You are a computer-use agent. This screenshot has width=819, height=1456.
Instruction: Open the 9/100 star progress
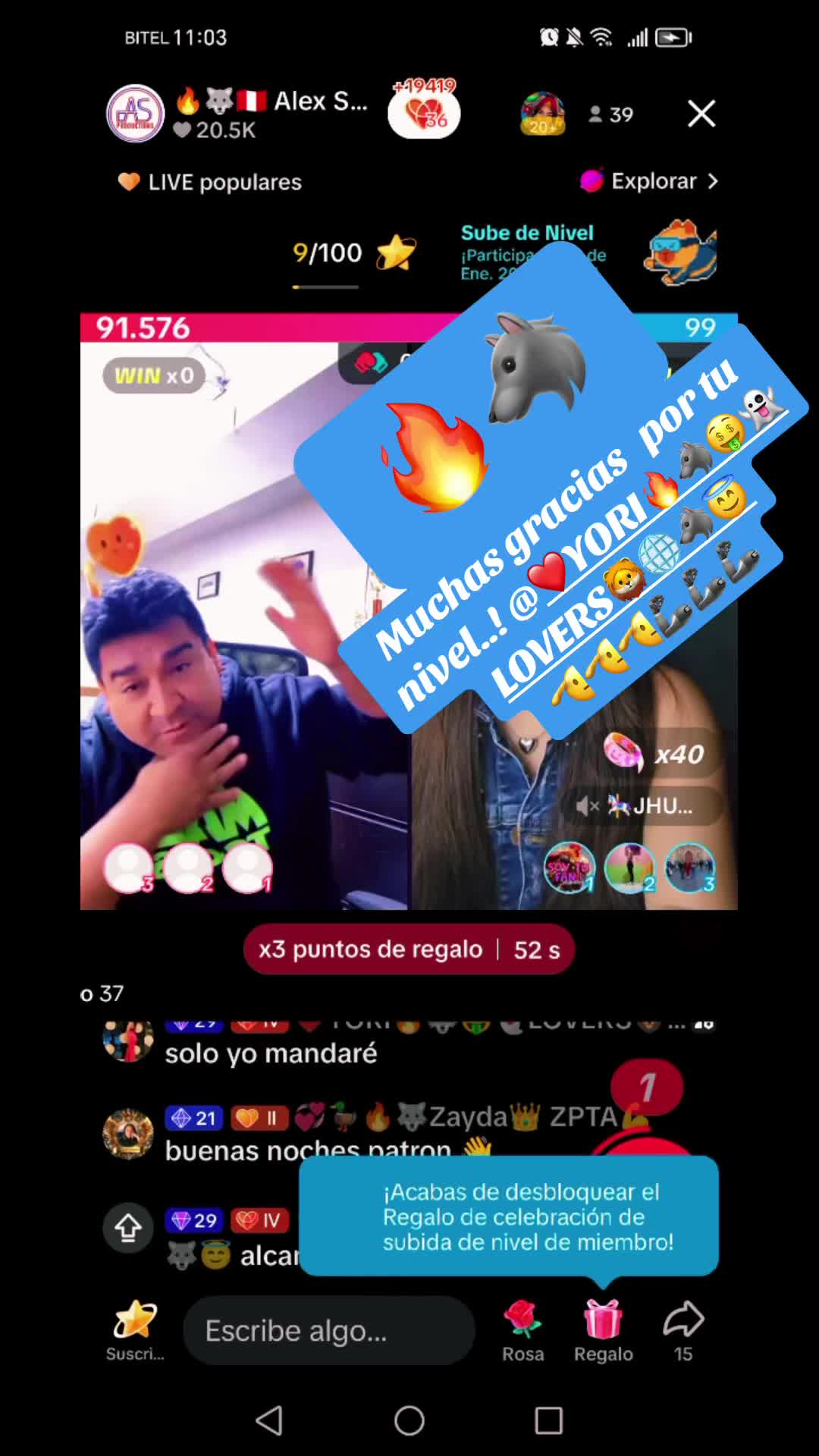coord(353,253)
